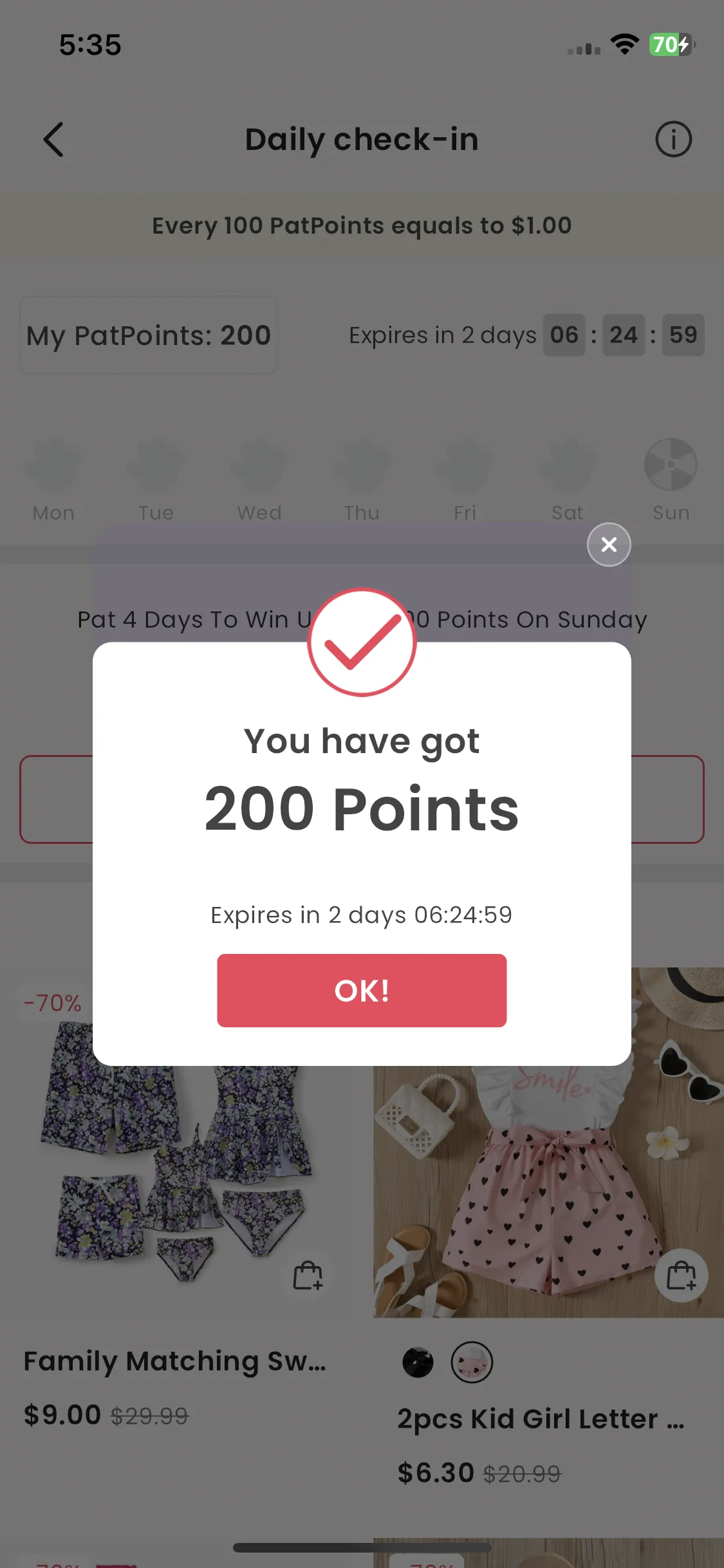The height and width of the screenshot is (1568, 724).
Task: Open the check-in info icon
Action: click(673, 139)
